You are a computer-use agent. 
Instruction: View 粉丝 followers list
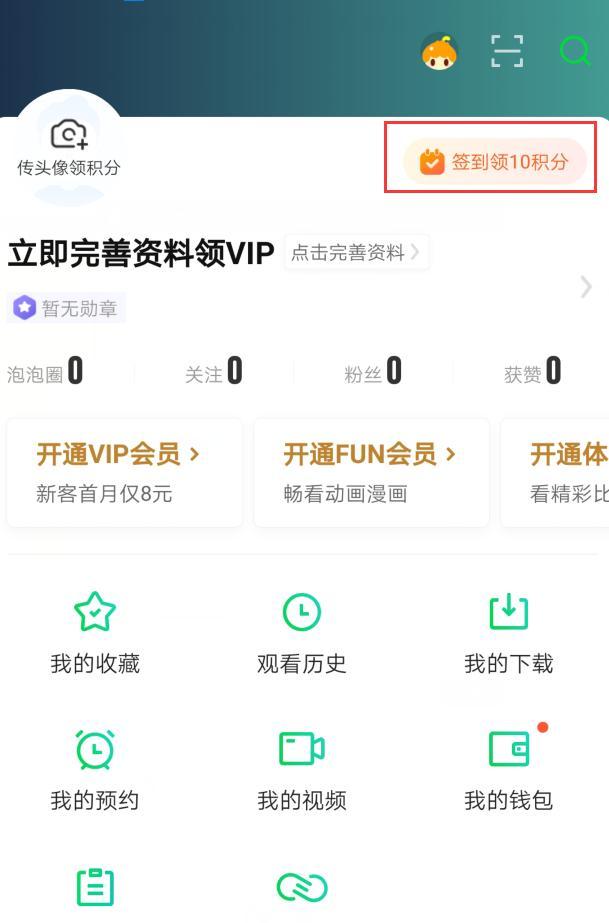pos(372,373)
